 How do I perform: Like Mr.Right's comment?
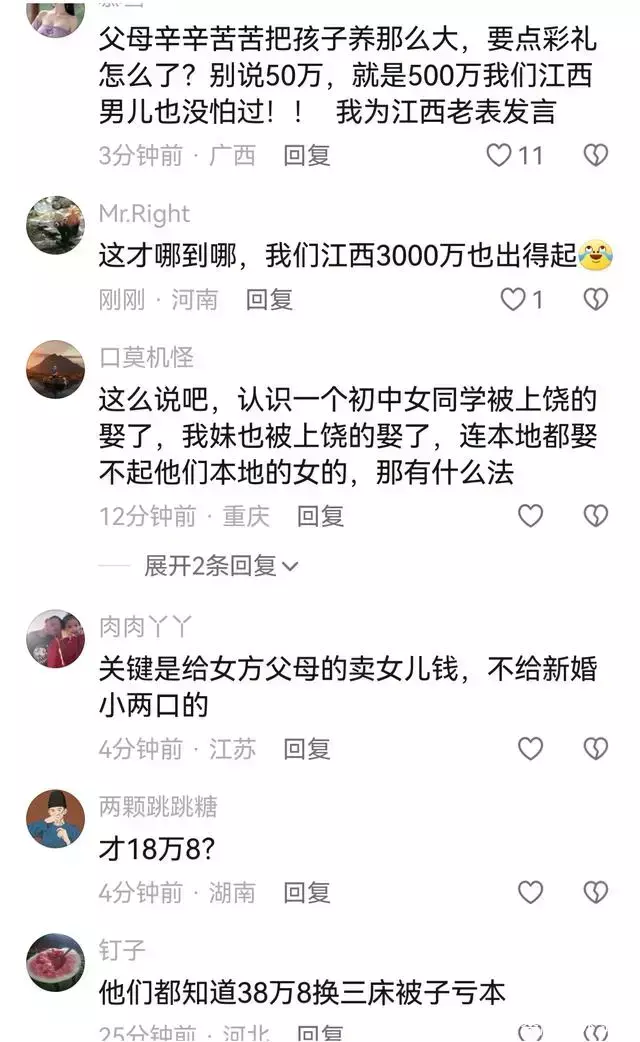[x=513, y=299]
